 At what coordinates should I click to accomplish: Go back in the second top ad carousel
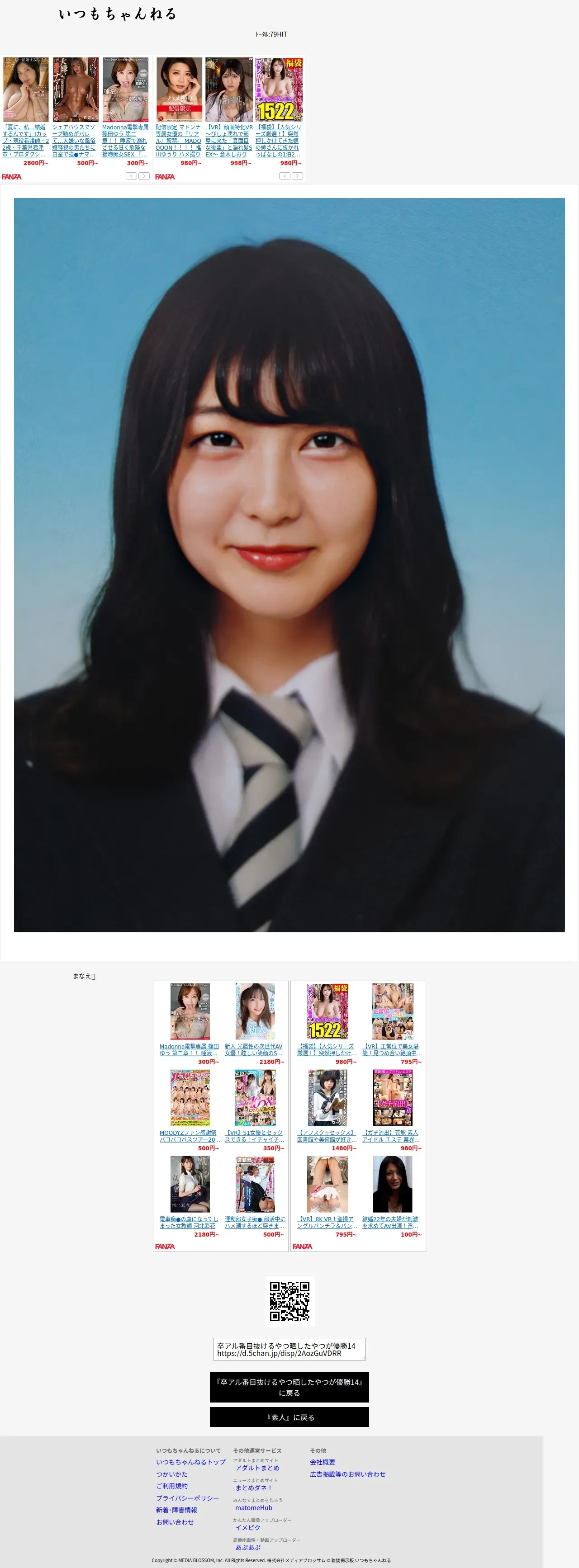tap(285, 176)
